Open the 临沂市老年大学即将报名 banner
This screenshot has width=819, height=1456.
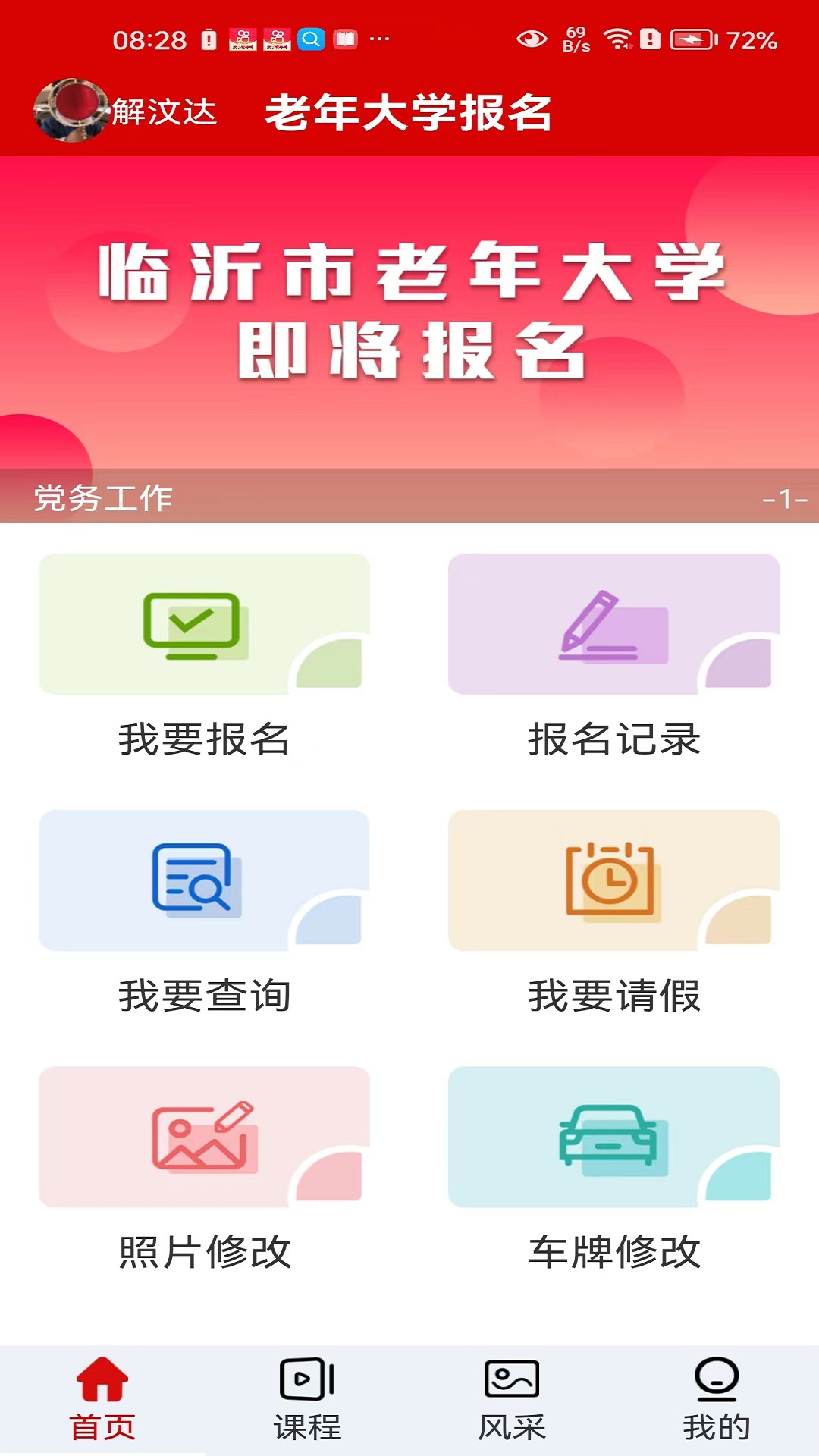409,312
